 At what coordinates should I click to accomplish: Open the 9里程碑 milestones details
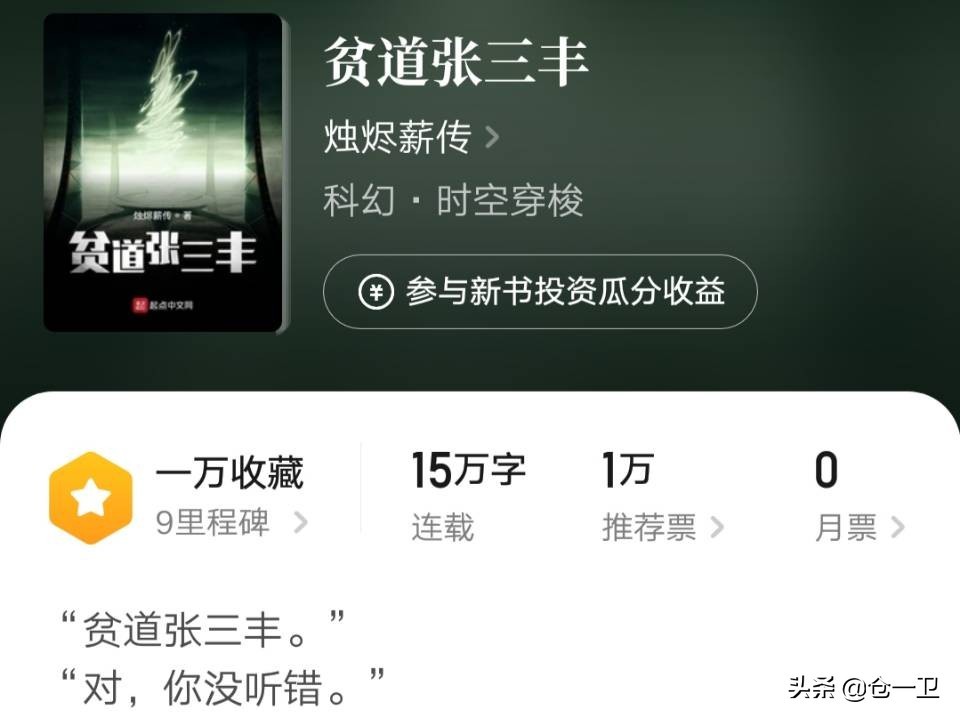[232, 523]
